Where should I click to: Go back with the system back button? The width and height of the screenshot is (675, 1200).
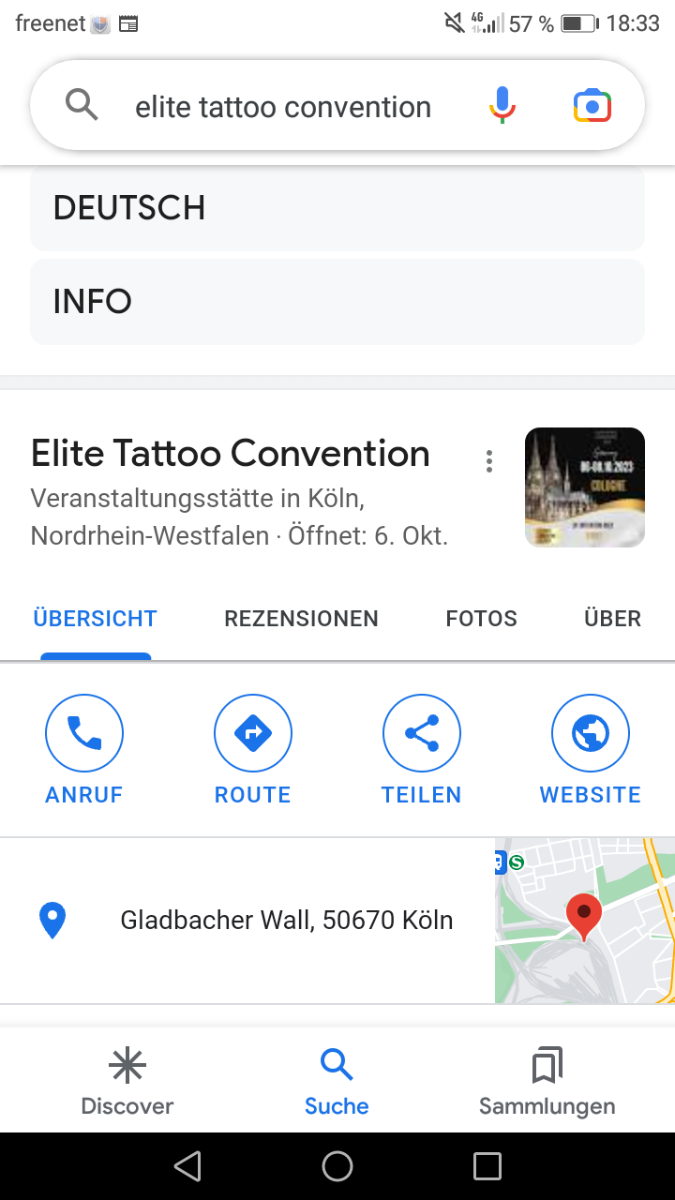point(187,1166)
